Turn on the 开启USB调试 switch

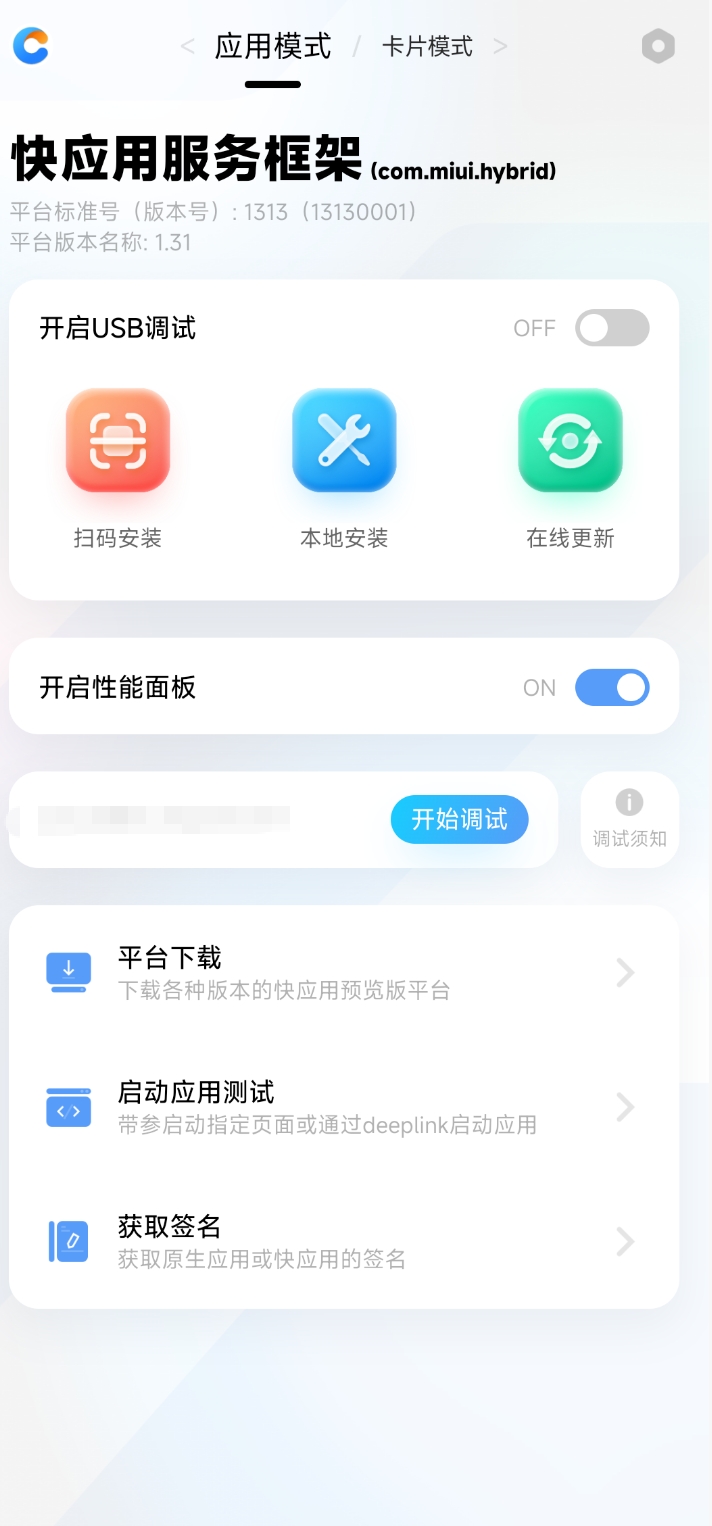611,328
